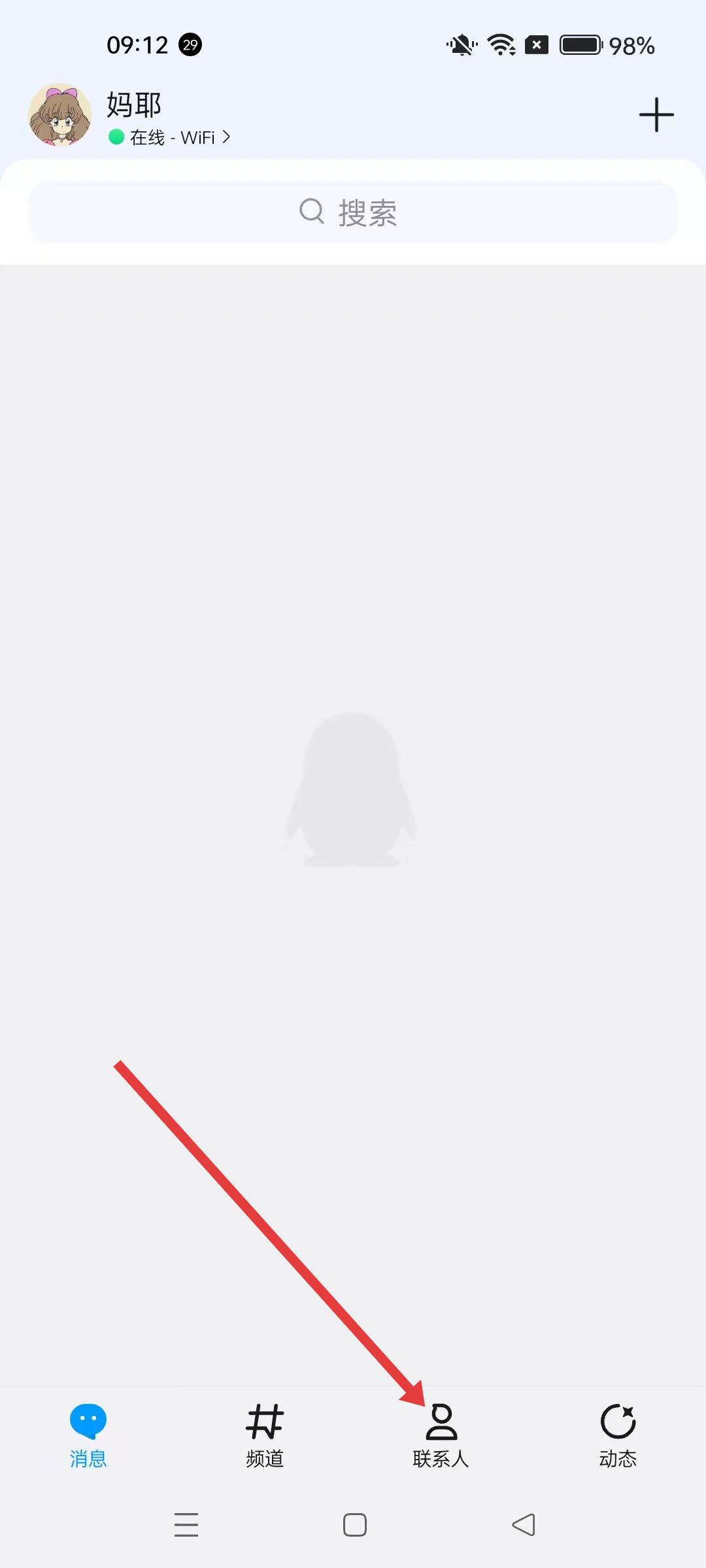Tap the plus icon to add
The width and height of the screenshot is (706, 1568).
pyautogui.click(x=656, y=115)
